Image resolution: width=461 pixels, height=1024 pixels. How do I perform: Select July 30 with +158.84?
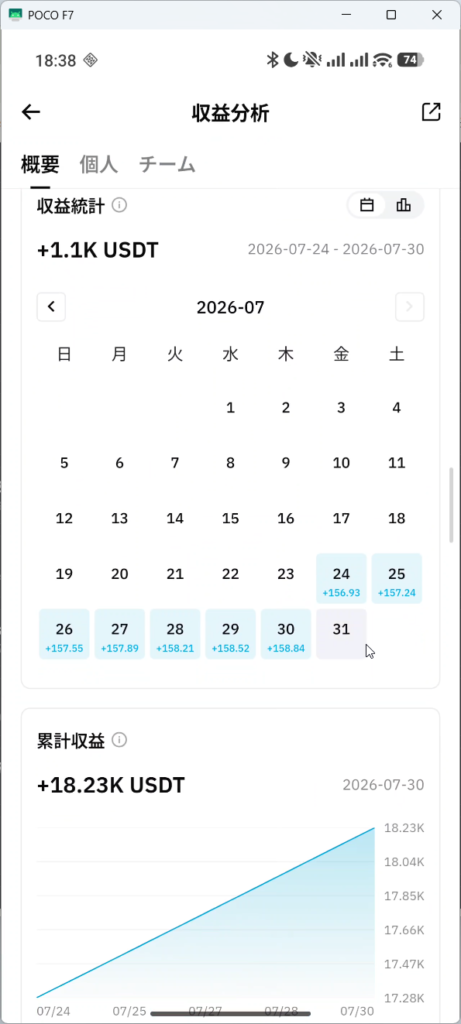(x=286, y=635)
